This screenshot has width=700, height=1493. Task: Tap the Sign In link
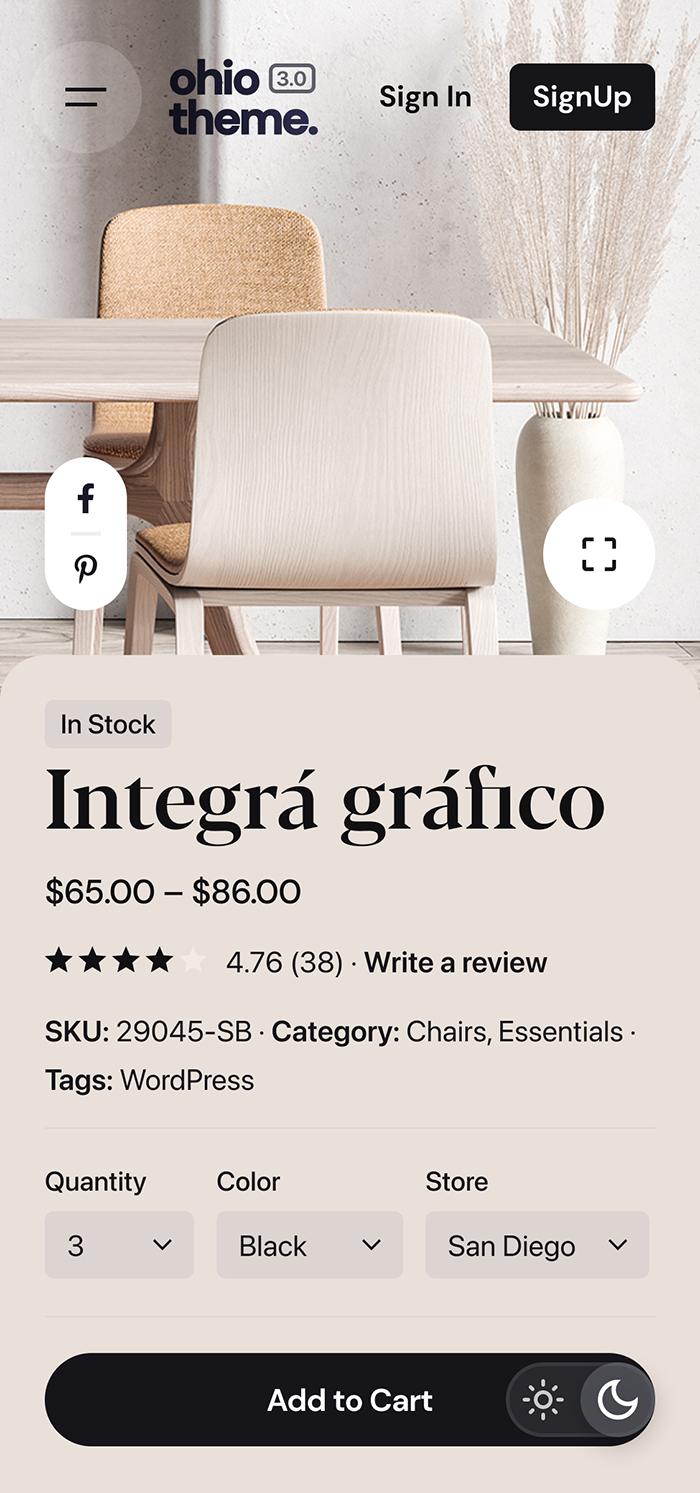click(x=425, y=97)
